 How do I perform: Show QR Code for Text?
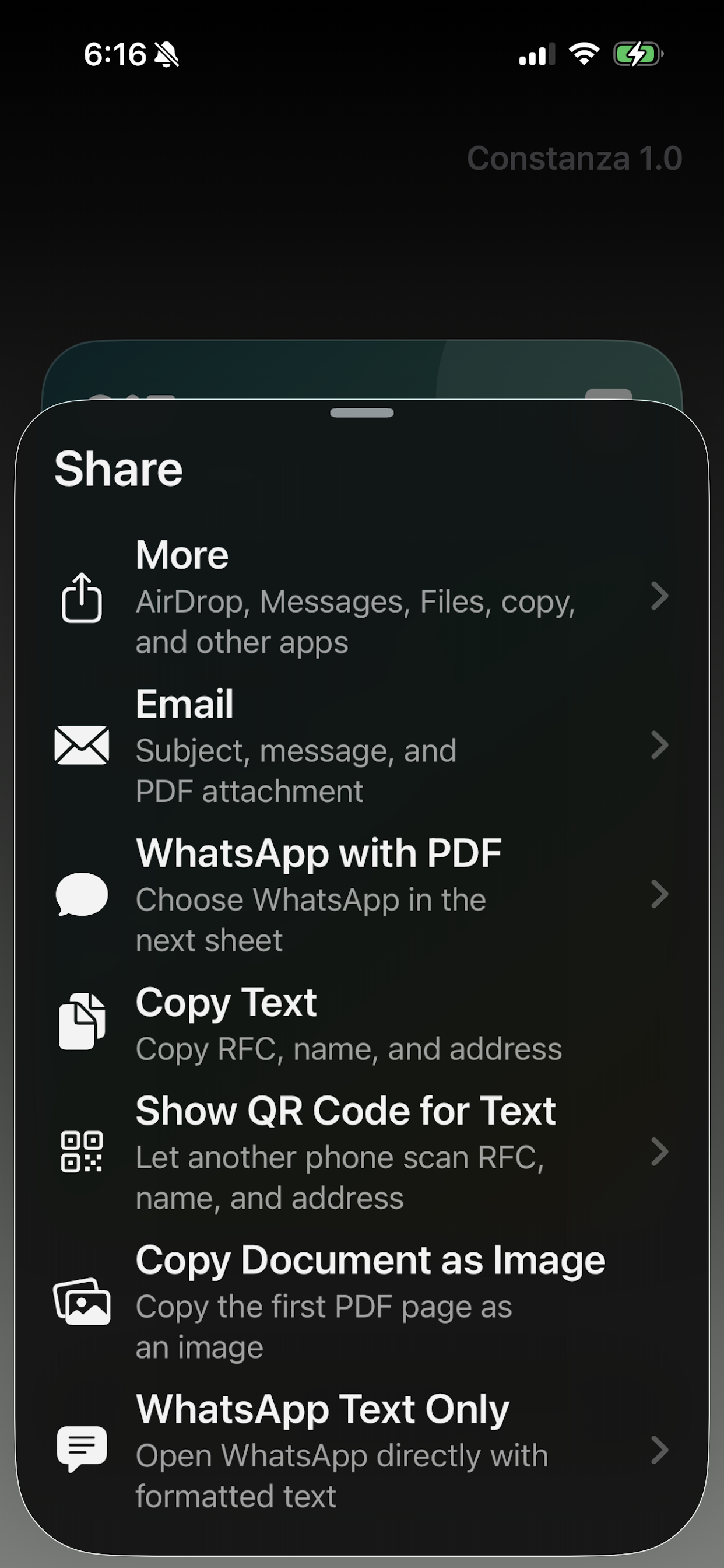point(362,1152)
